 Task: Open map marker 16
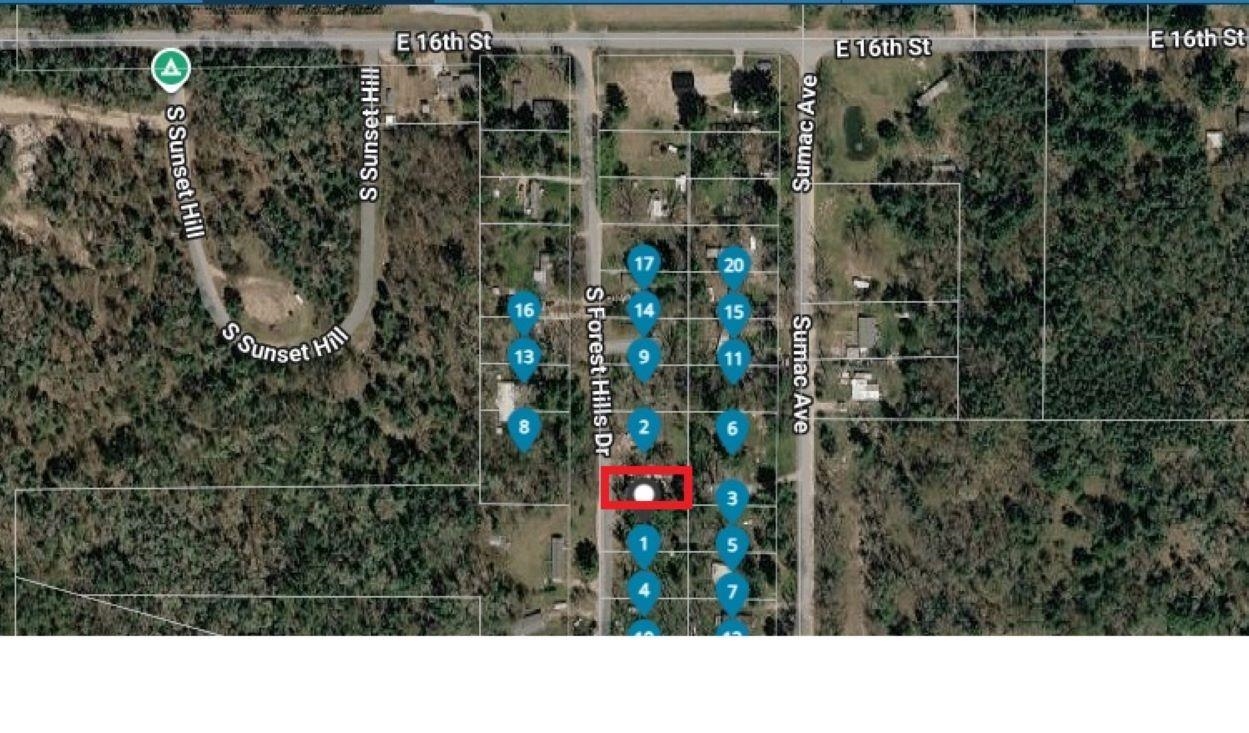click(x=524, y=311)
